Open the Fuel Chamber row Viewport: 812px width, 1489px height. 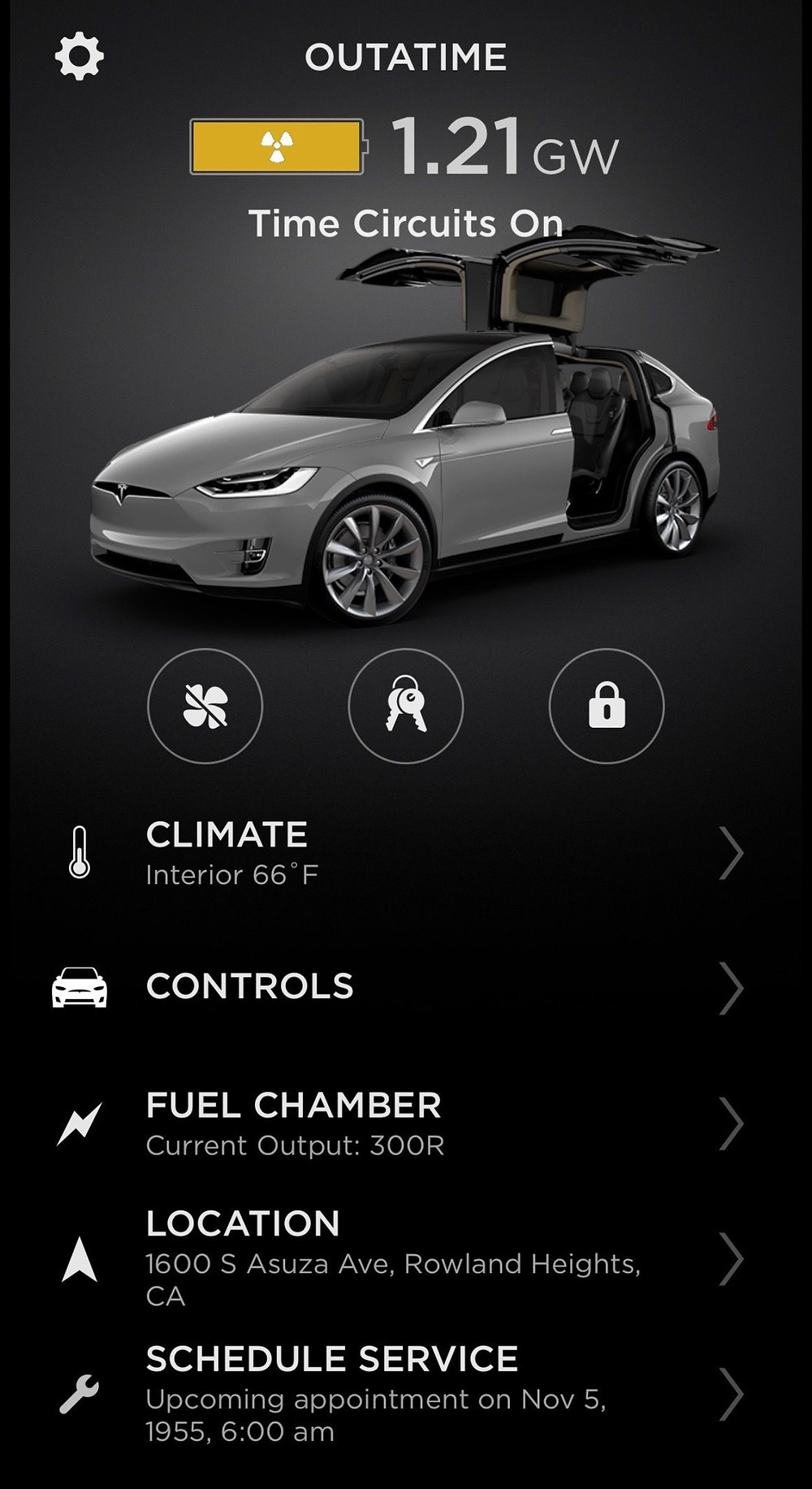(404, 1124)
